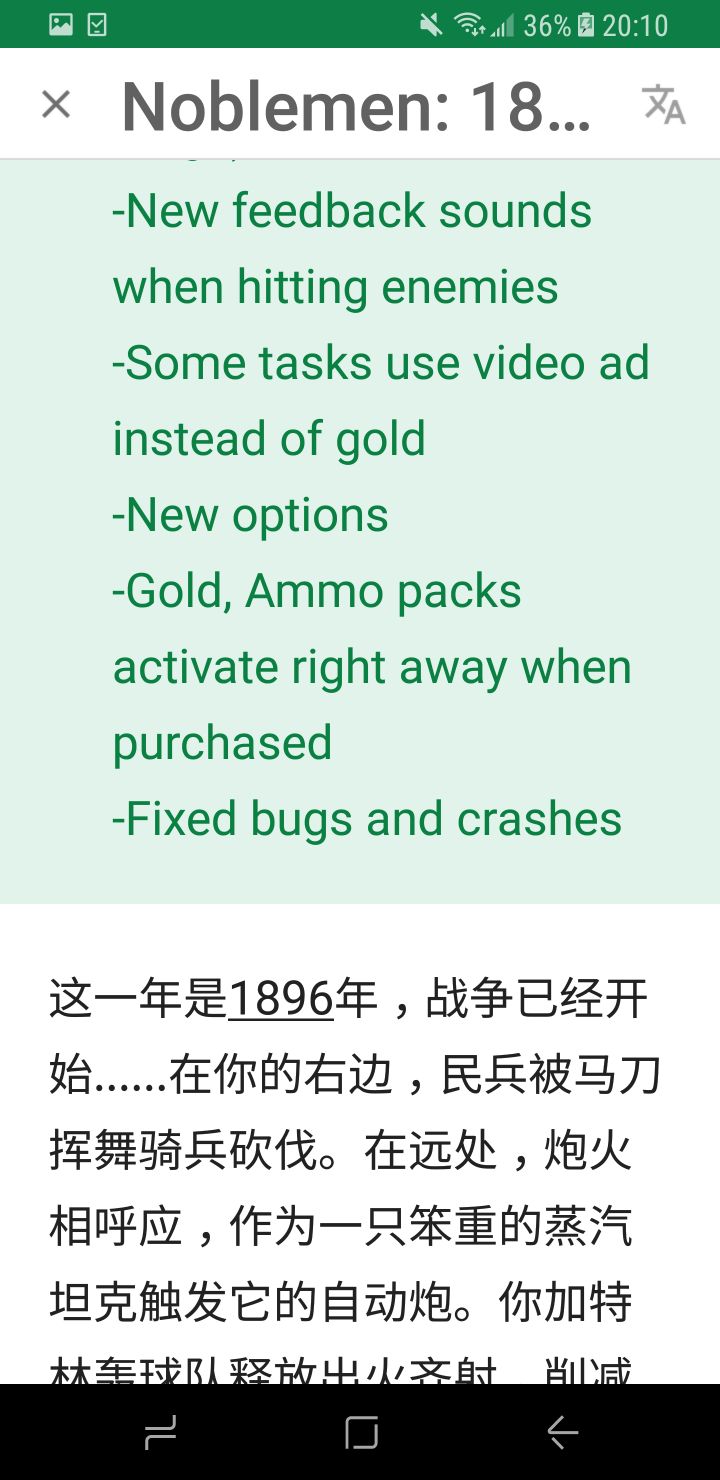Go back using the system back button

click(x=562, y=1434)
